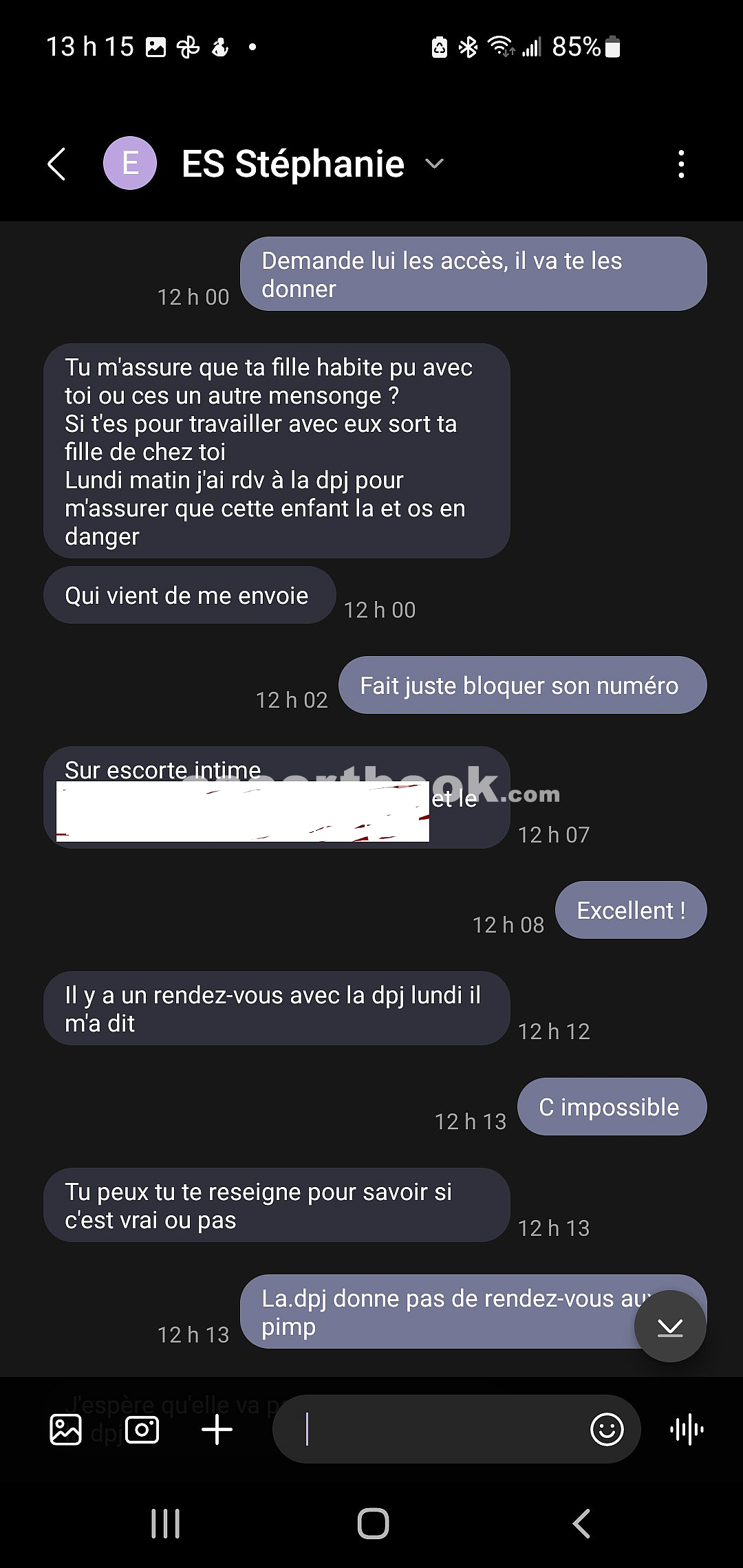Go to the home screen

373,1524
